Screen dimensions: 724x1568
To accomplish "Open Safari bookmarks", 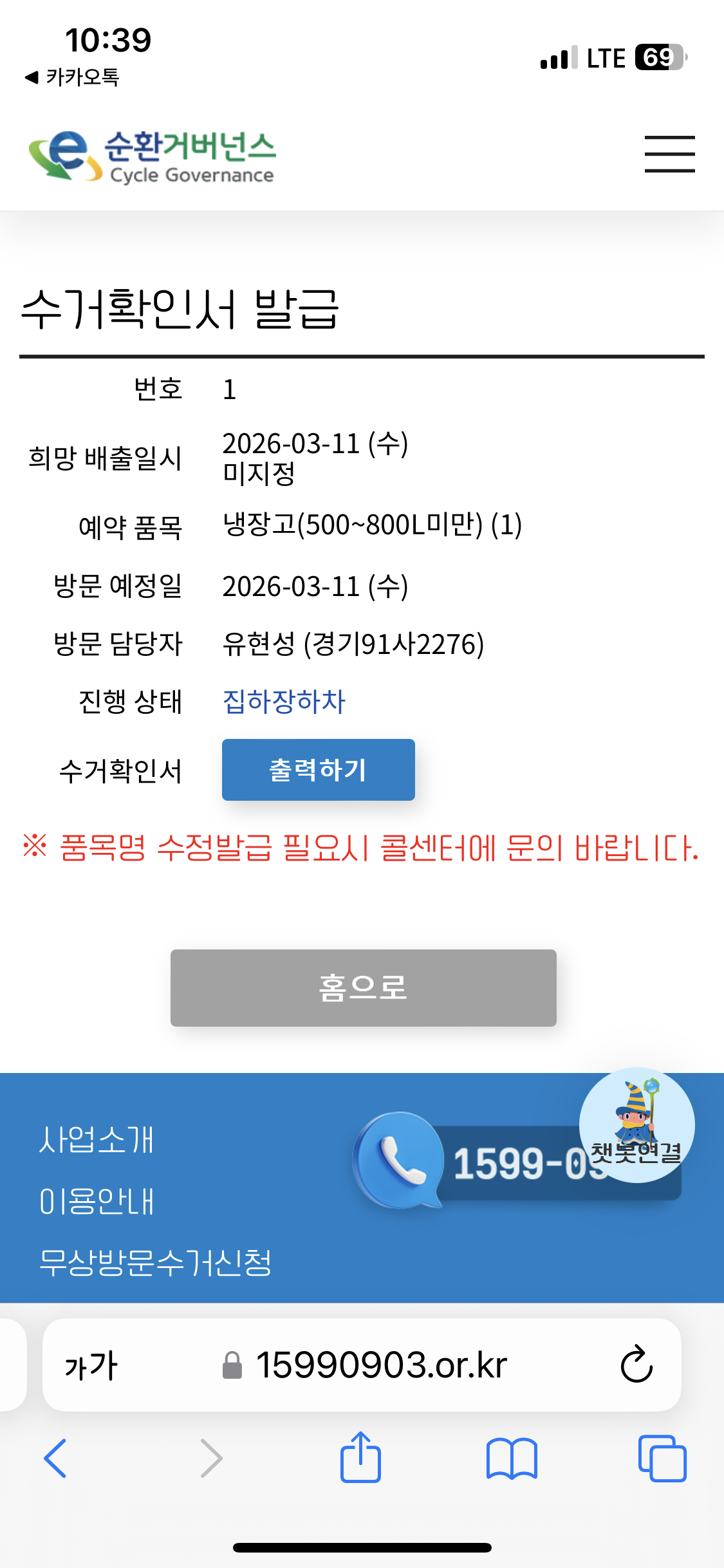I will pos(512,1459).
